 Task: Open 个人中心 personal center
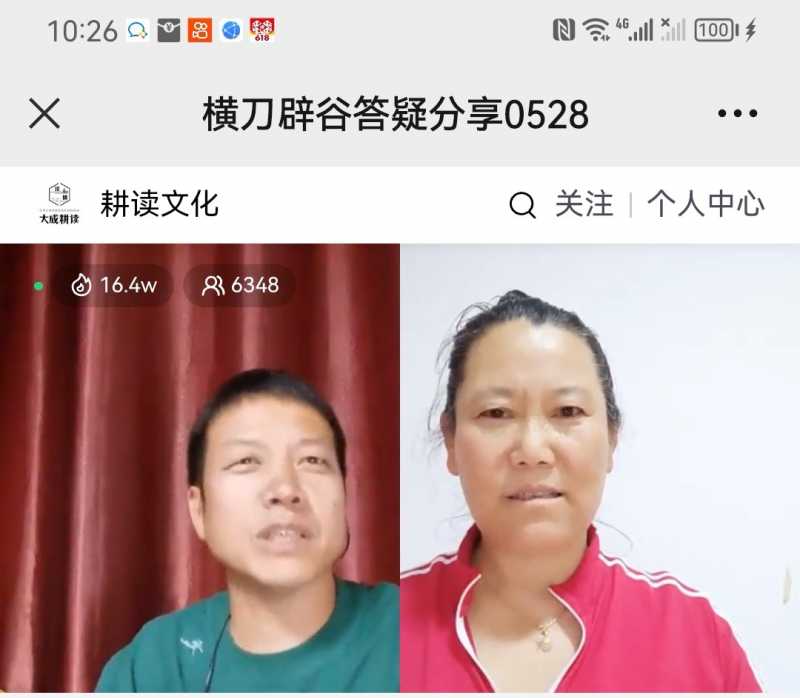click(x=705, y=204)
